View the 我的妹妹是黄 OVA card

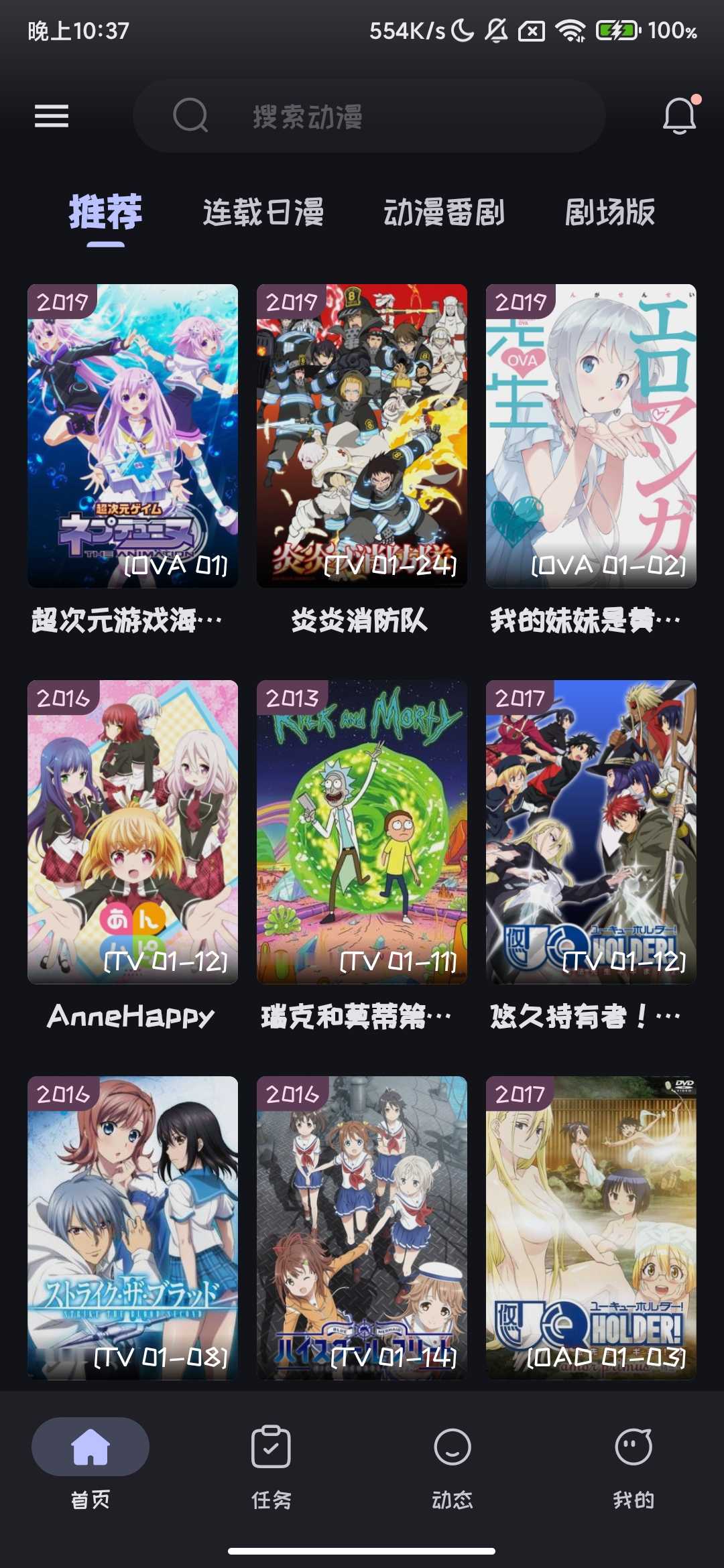(x=591, y=436)
